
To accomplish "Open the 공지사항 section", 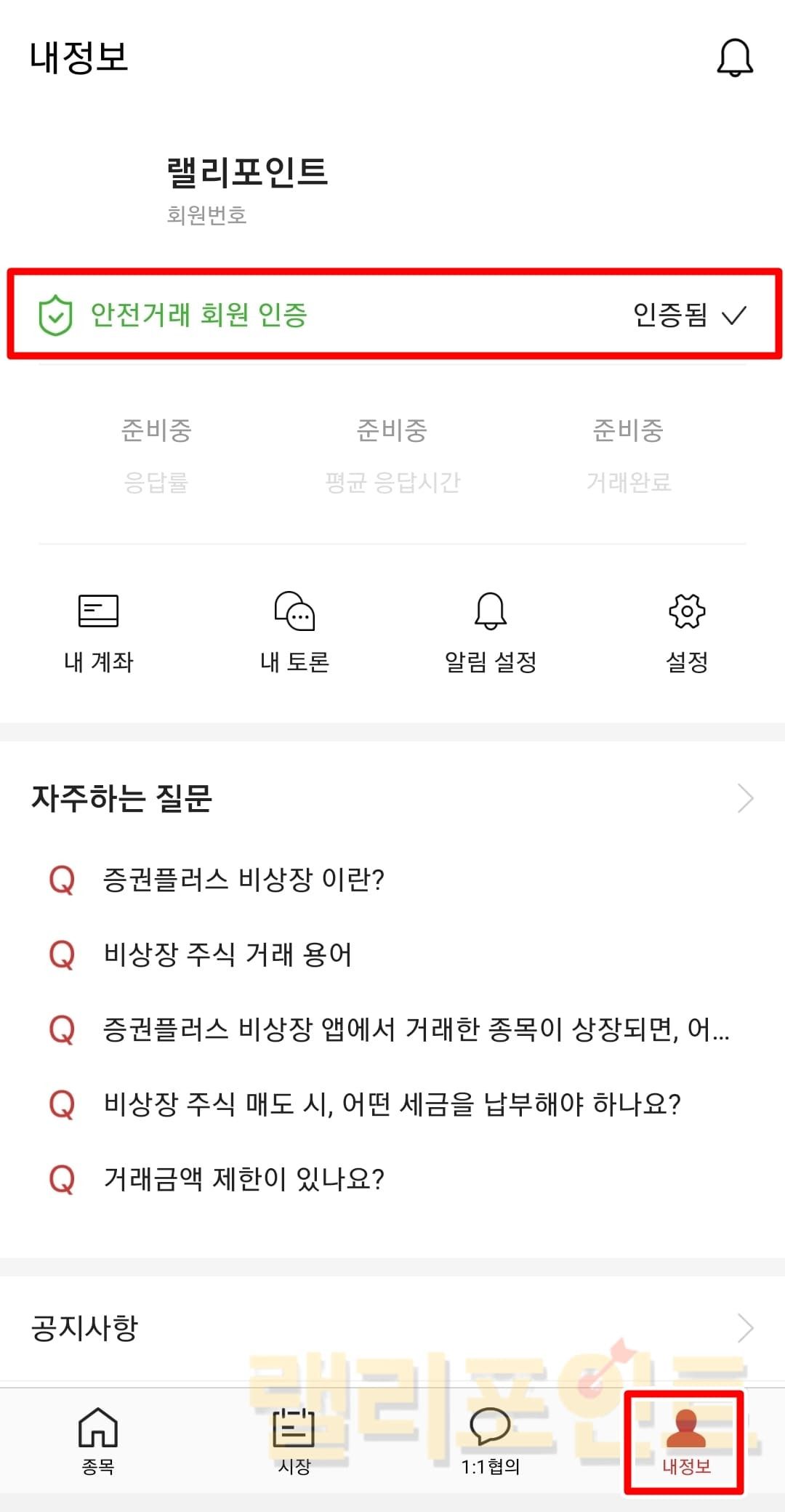I will pyautogui.click(x=392, y=1328).
